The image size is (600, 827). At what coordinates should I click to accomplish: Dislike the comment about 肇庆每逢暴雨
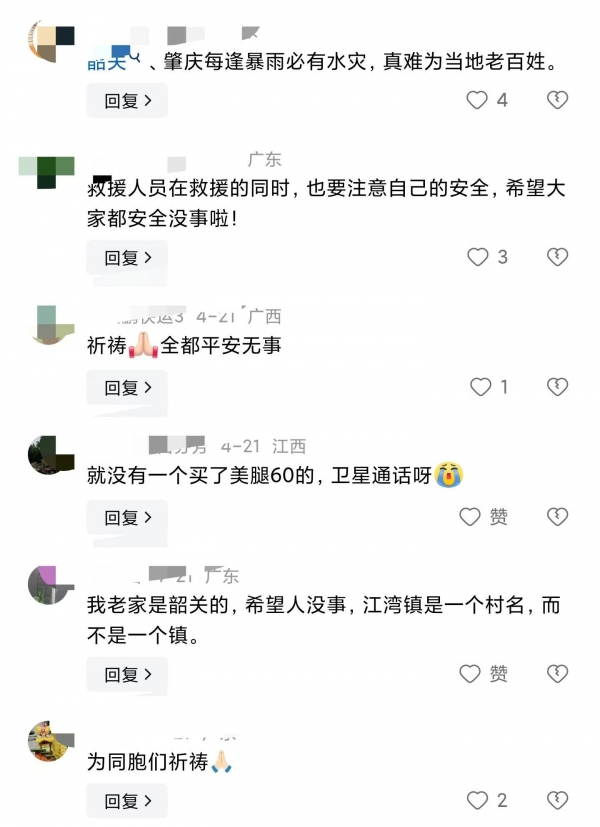coord(557,100)
